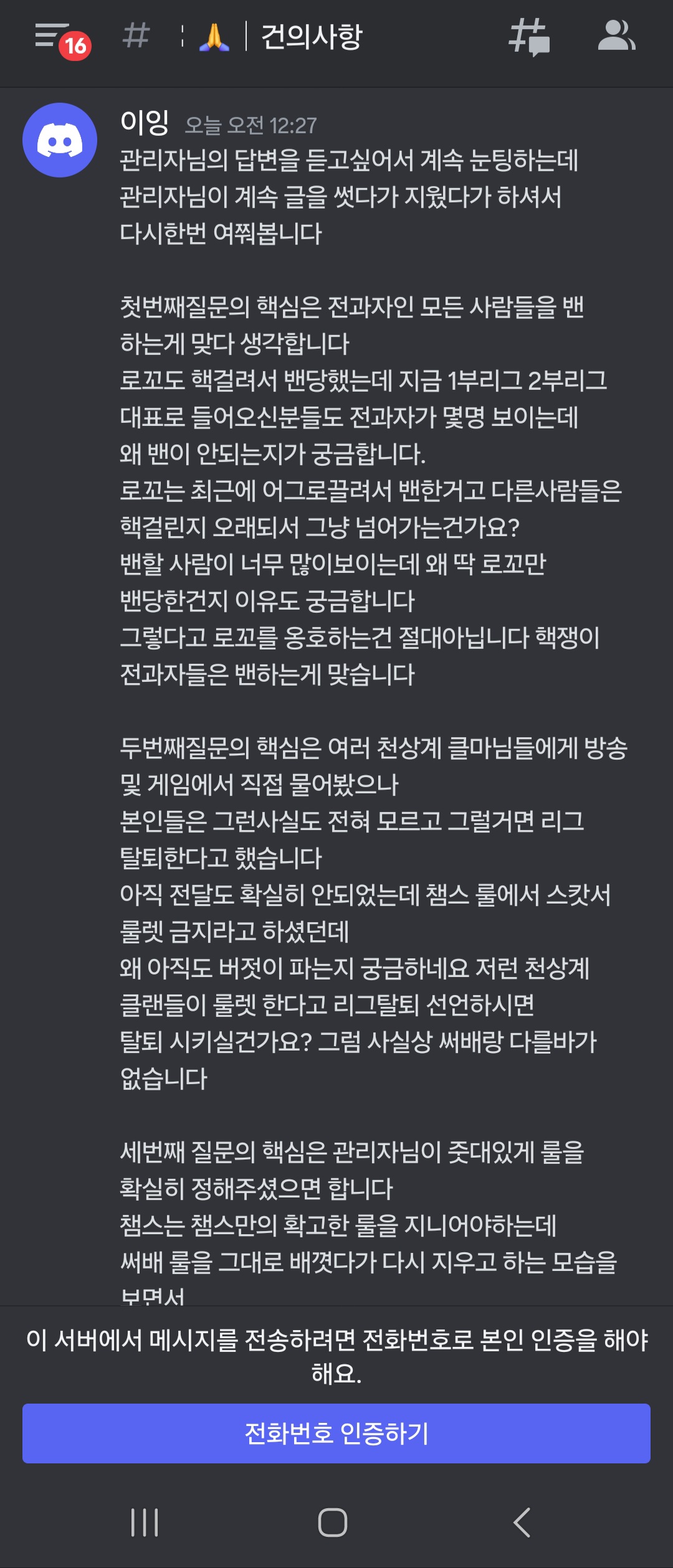The image size is (673, 1568).
Task: Go to the system home screen
Action: click(x=333, y=1523)
